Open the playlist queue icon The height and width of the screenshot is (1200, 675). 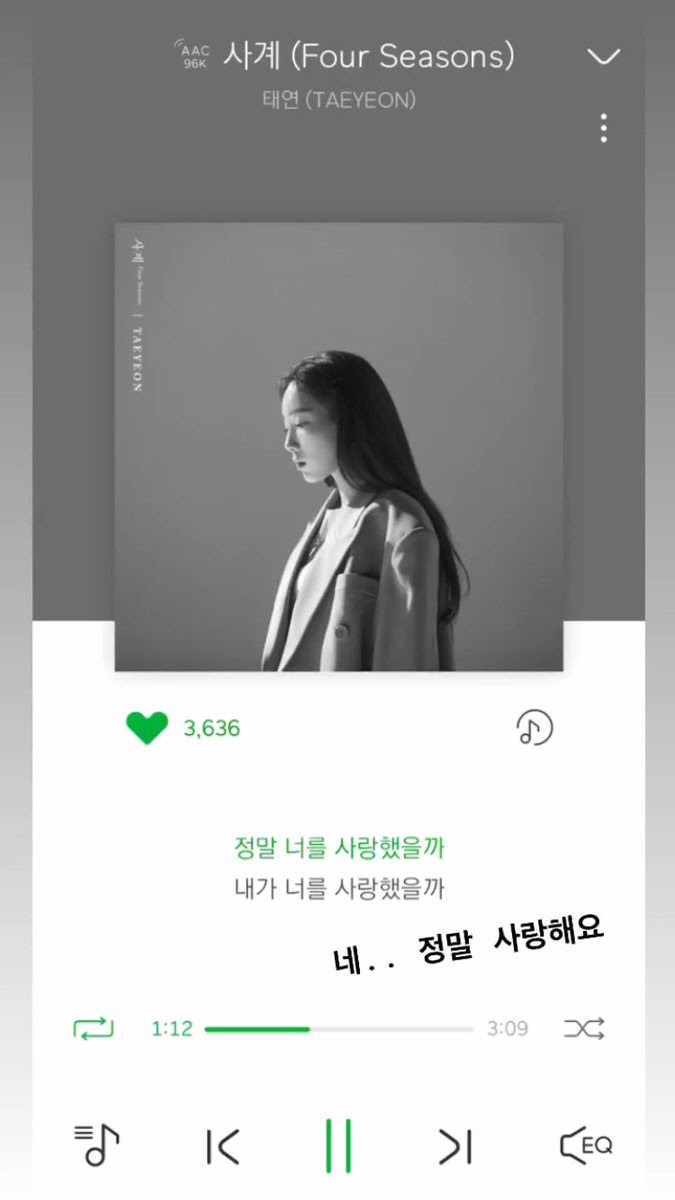[96, 1146]
